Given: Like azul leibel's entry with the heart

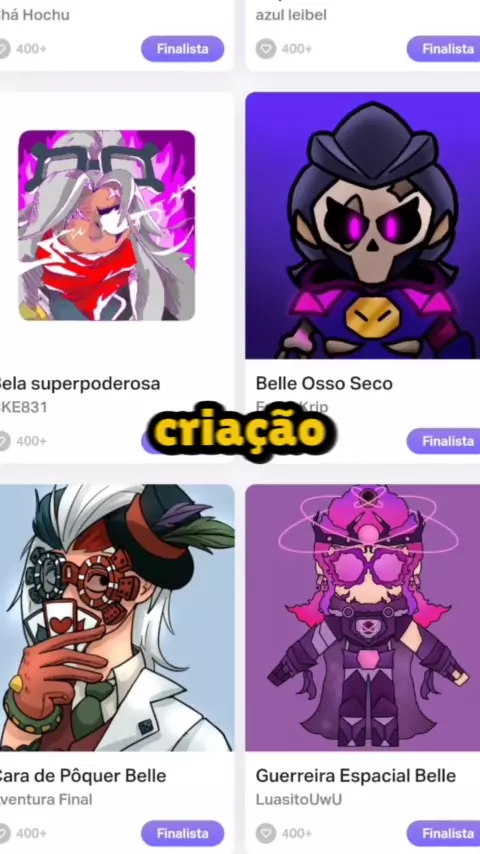Looking at the screenshot, I should (x=266, y=49).
